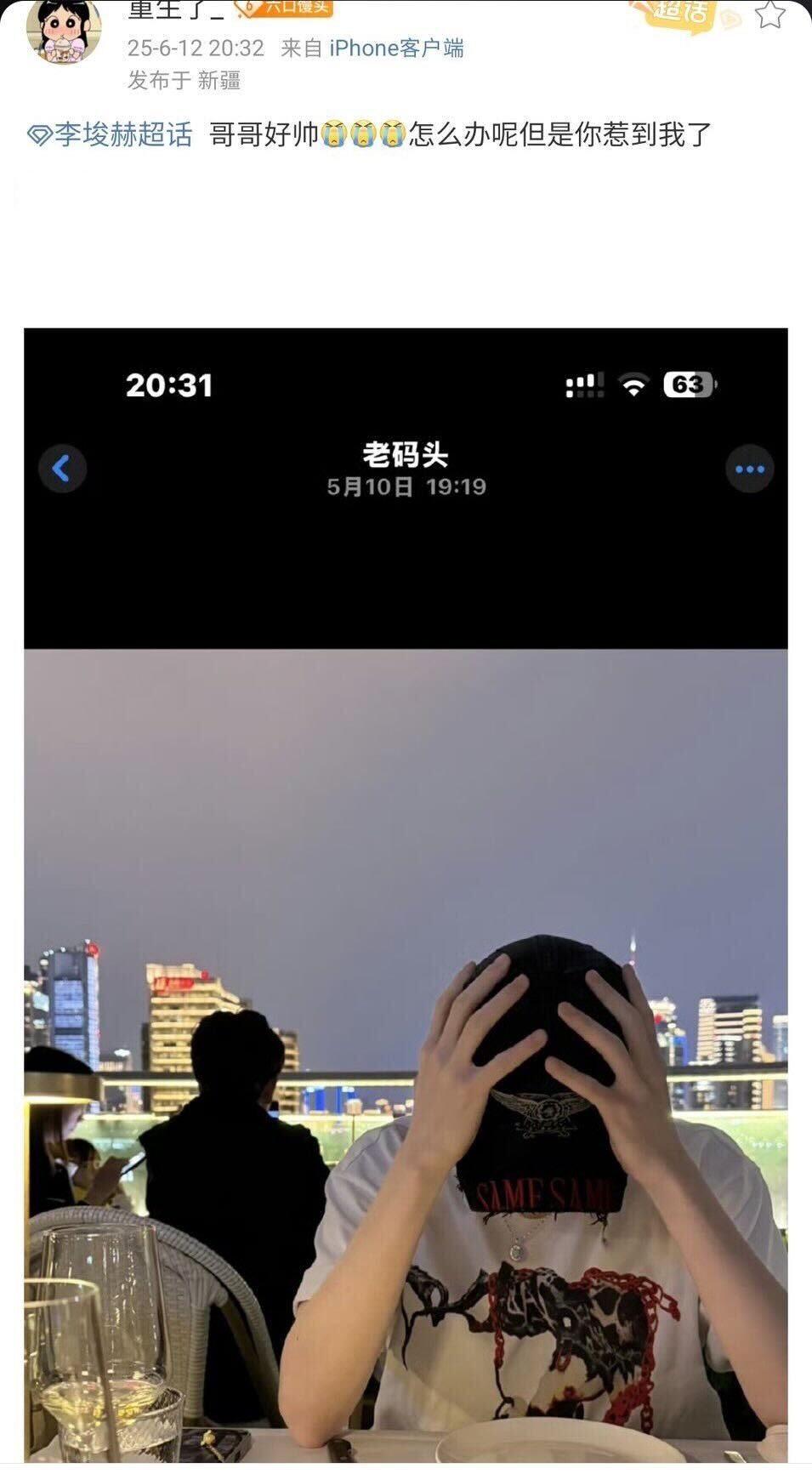
Task: Tap the star favorite icon
Action: click(769, 14)
